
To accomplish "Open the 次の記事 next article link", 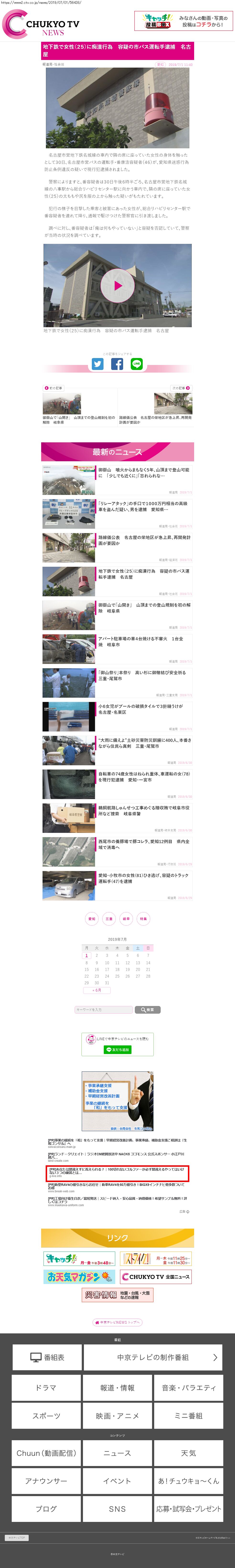I will click(x=181, y=388).
